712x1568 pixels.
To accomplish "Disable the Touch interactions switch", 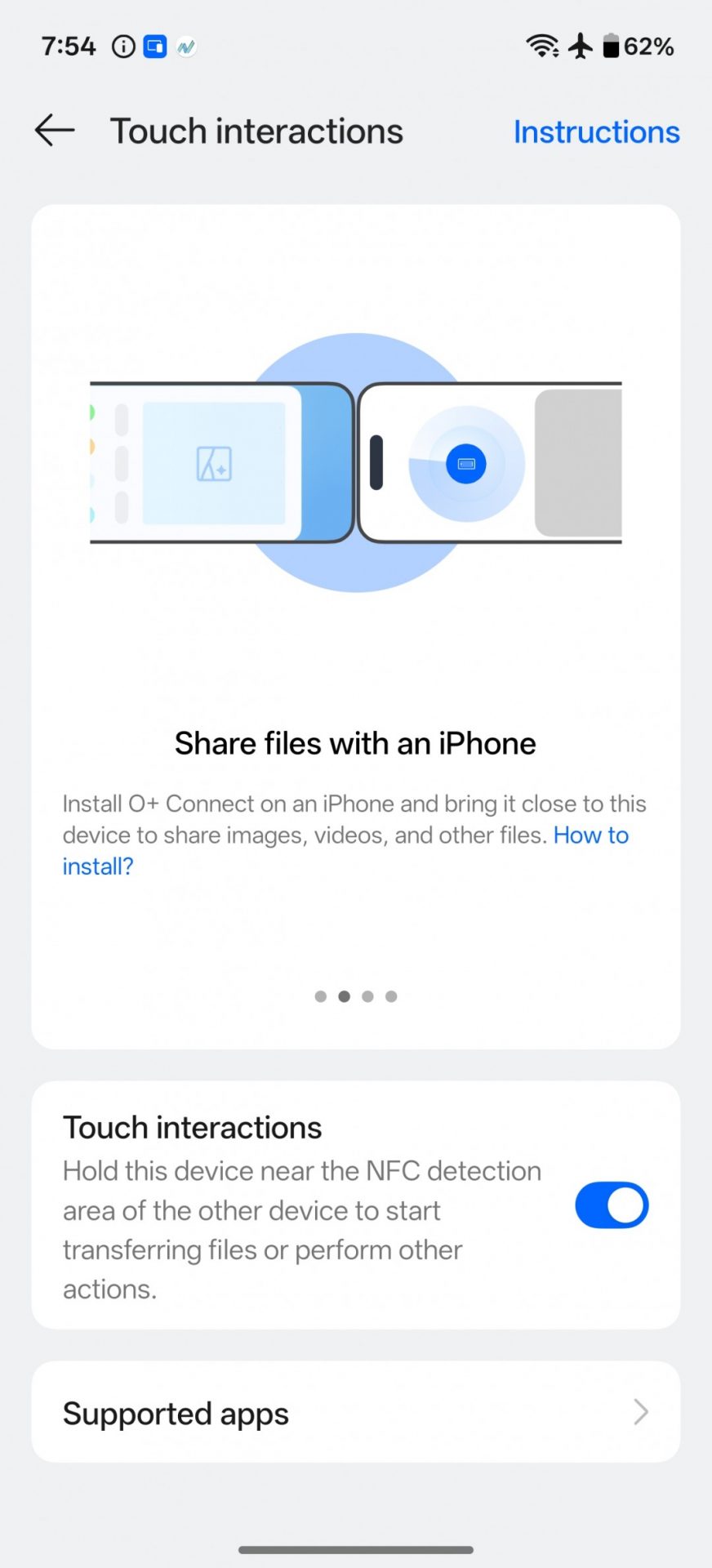I will pos(612,1205).
